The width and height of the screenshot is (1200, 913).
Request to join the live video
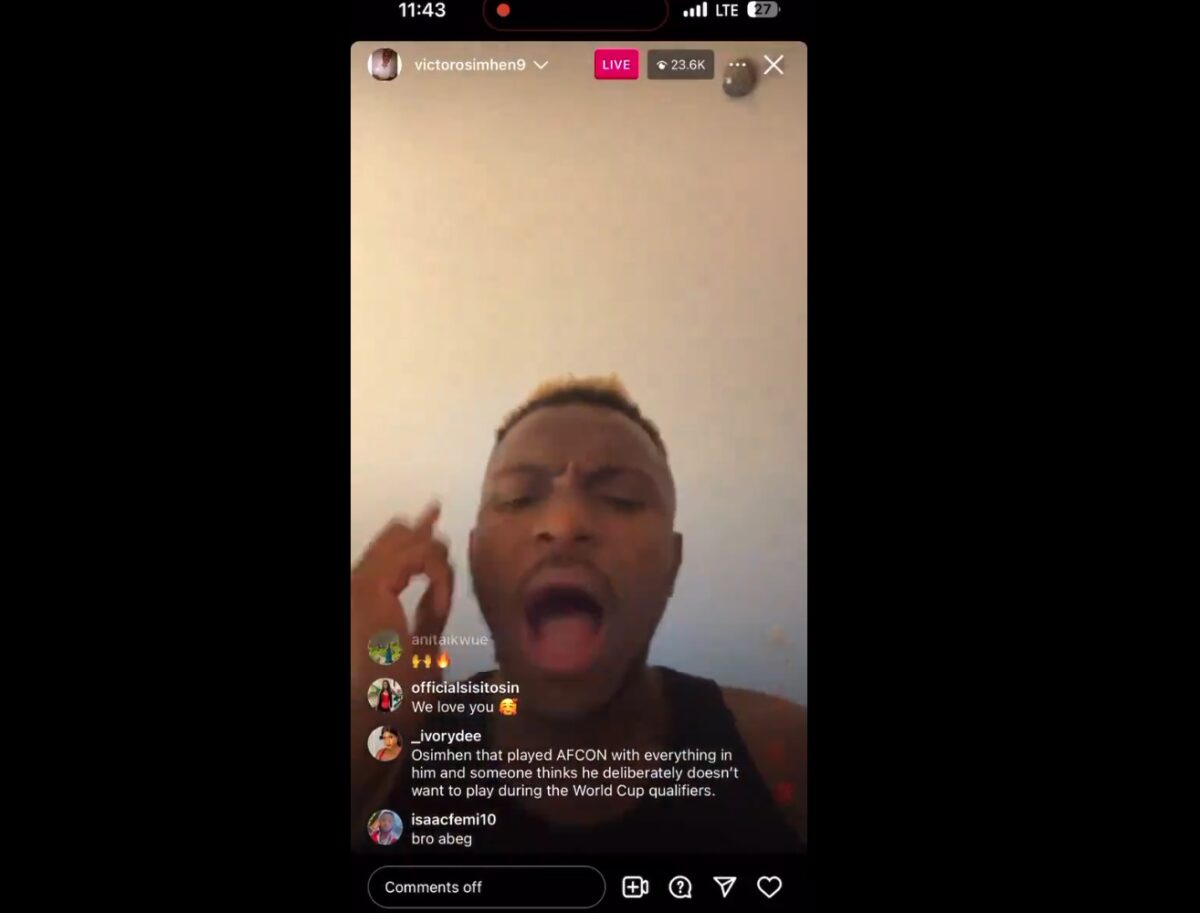pos(635,887)
